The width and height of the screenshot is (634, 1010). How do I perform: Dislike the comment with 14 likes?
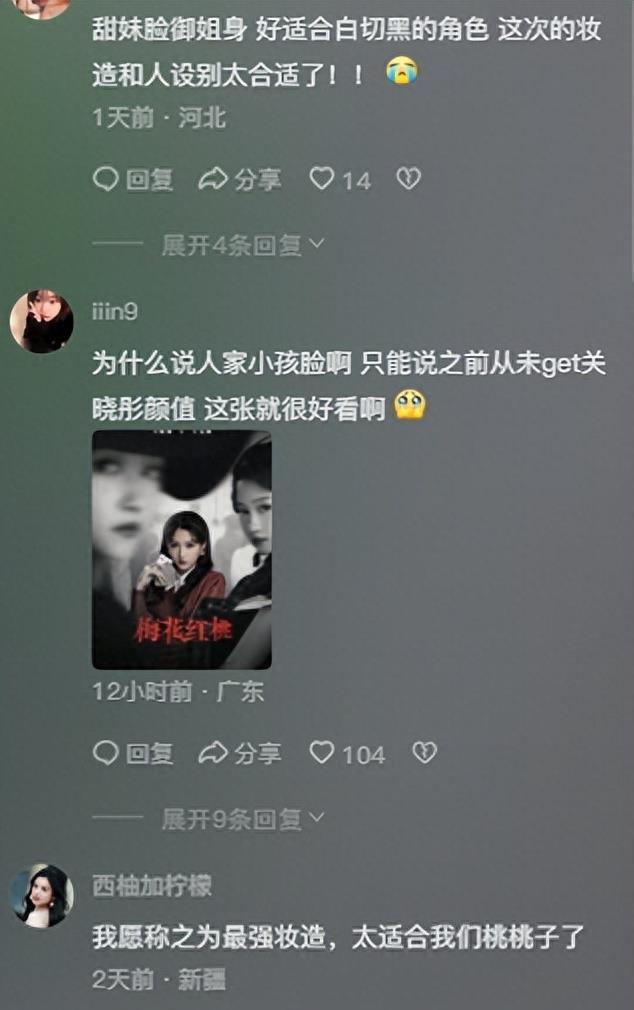(408, 179)
